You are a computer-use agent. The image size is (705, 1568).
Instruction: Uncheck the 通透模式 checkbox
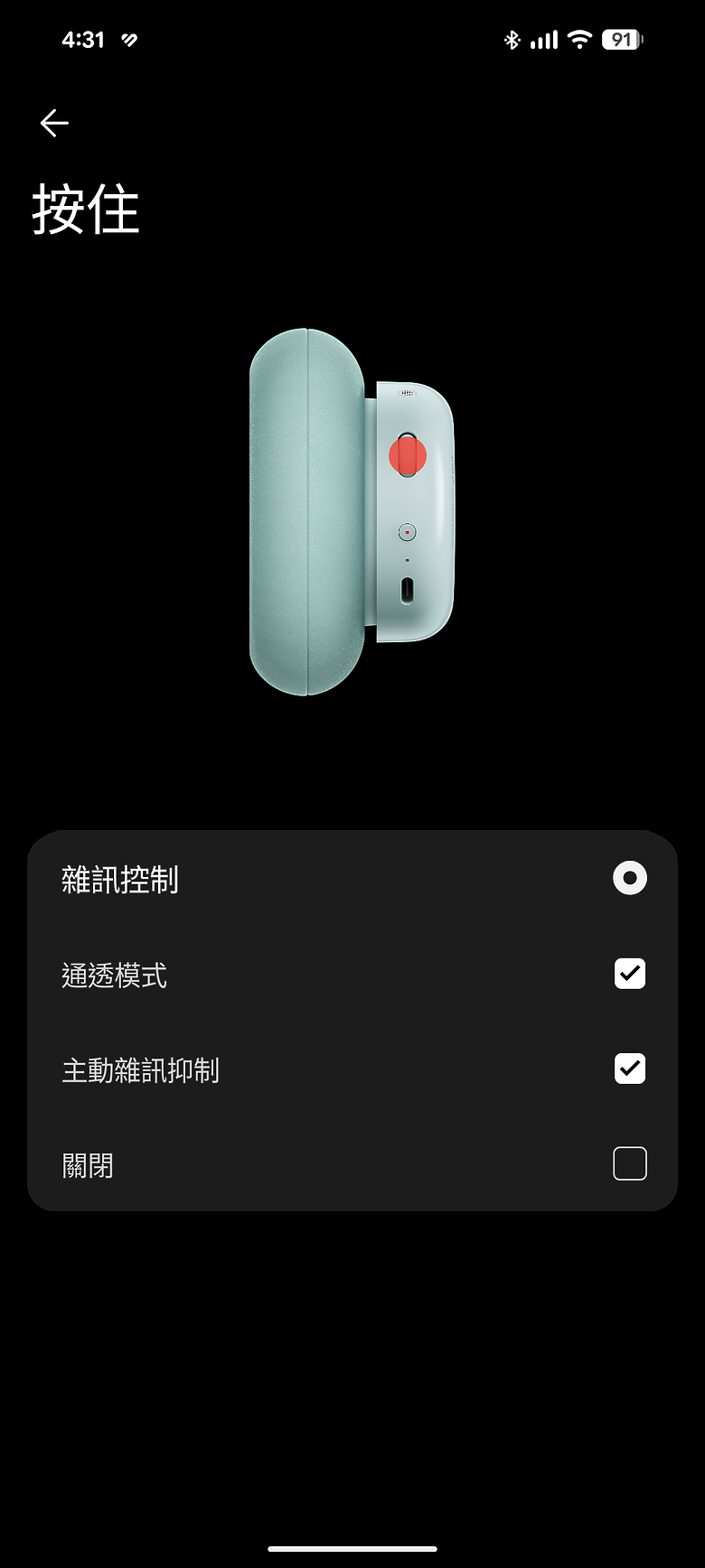click(630, 973)
